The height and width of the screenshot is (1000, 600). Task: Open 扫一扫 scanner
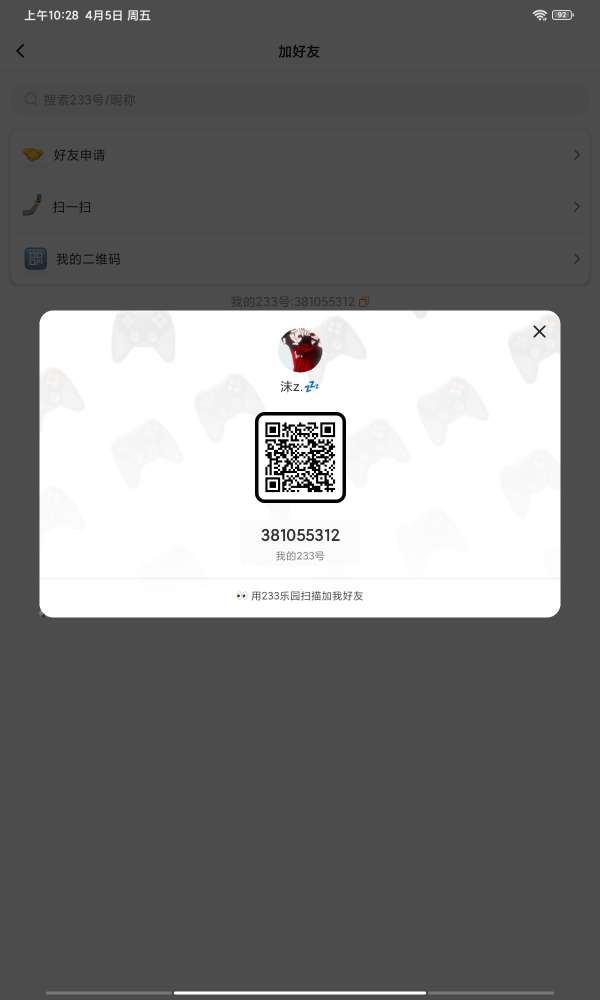tap(300, 207)
